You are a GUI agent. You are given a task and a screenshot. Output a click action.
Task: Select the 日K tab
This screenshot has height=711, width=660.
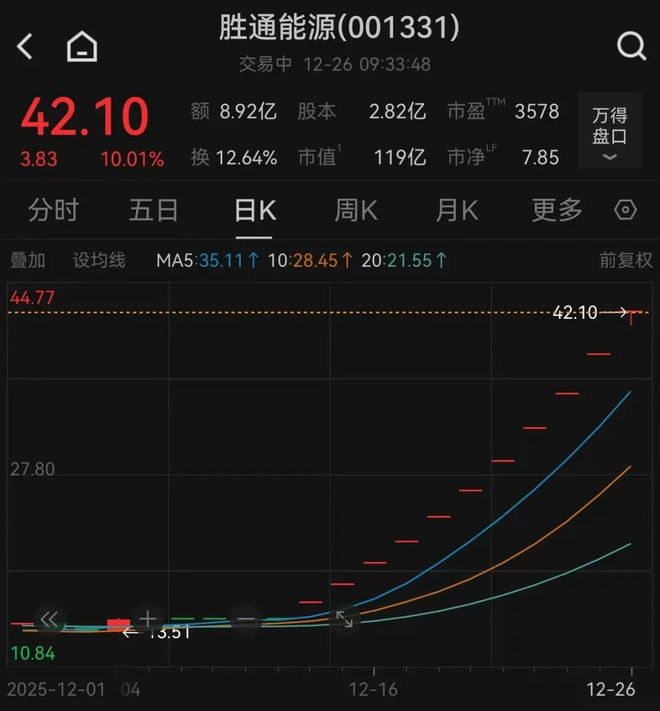254,210
